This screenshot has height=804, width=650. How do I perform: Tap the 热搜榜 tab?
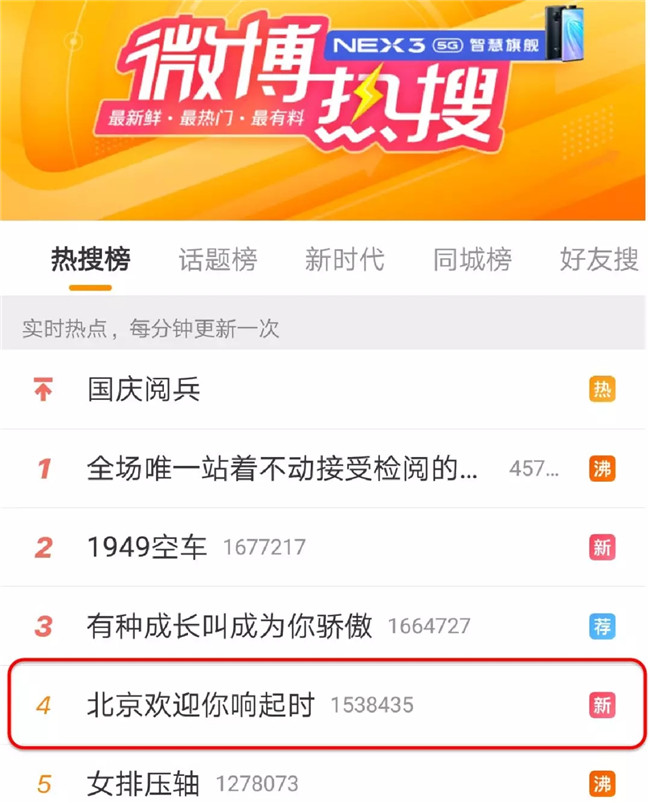90,260
